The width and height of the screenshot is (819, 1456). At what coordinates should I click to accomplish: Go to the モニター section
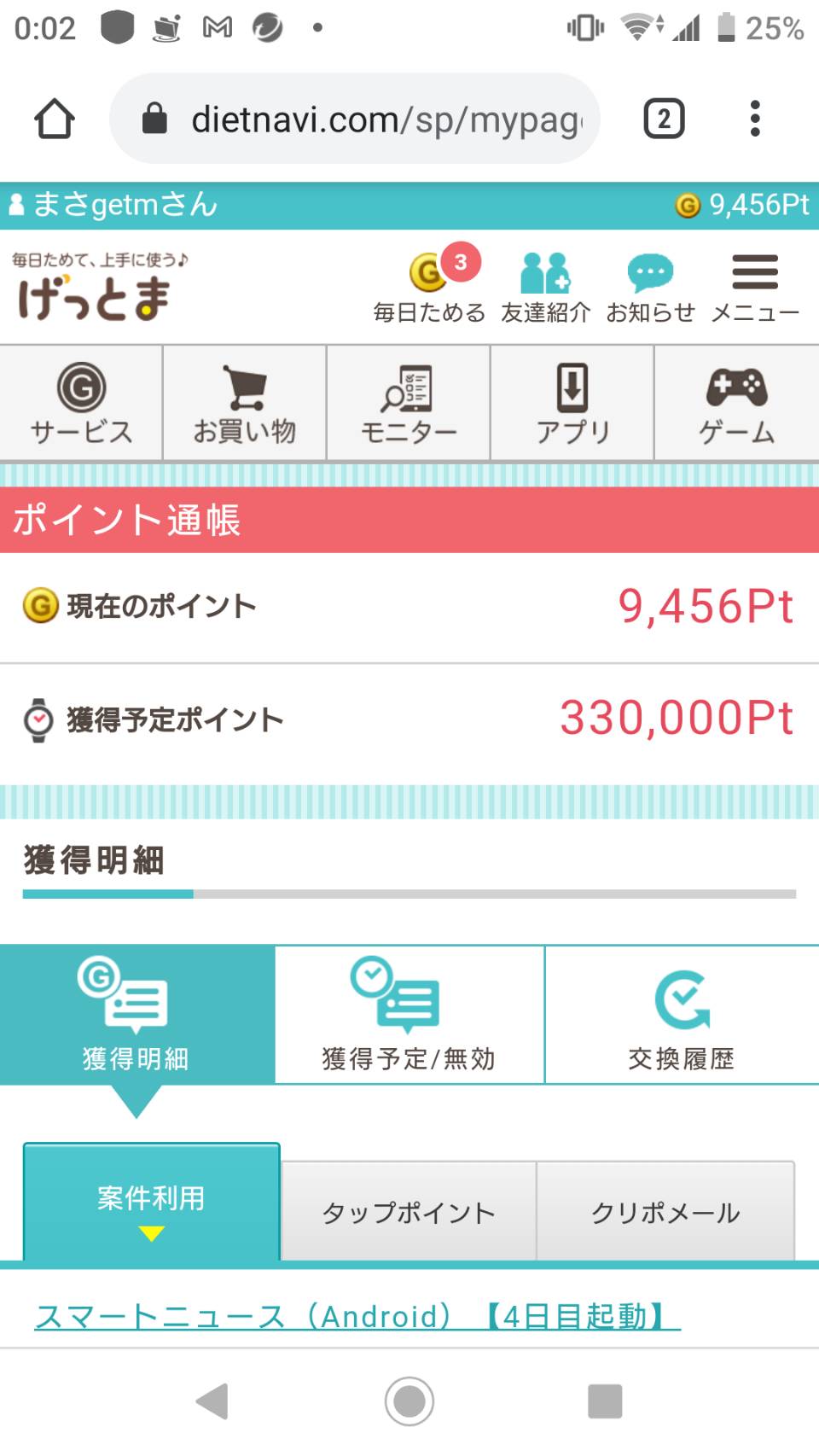(x=409, y=404)
